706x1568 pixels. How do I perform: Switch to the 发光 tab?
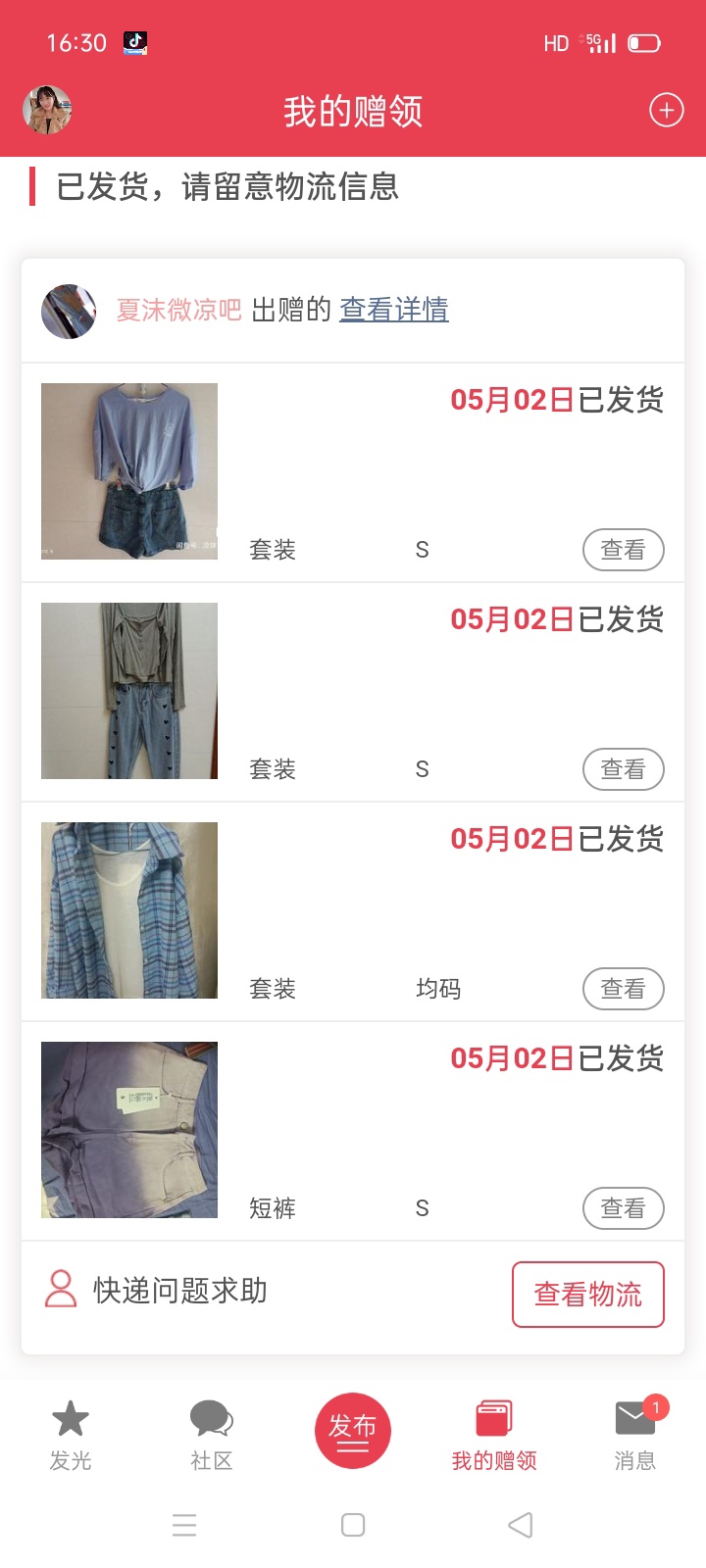(x=71, y=1435)
